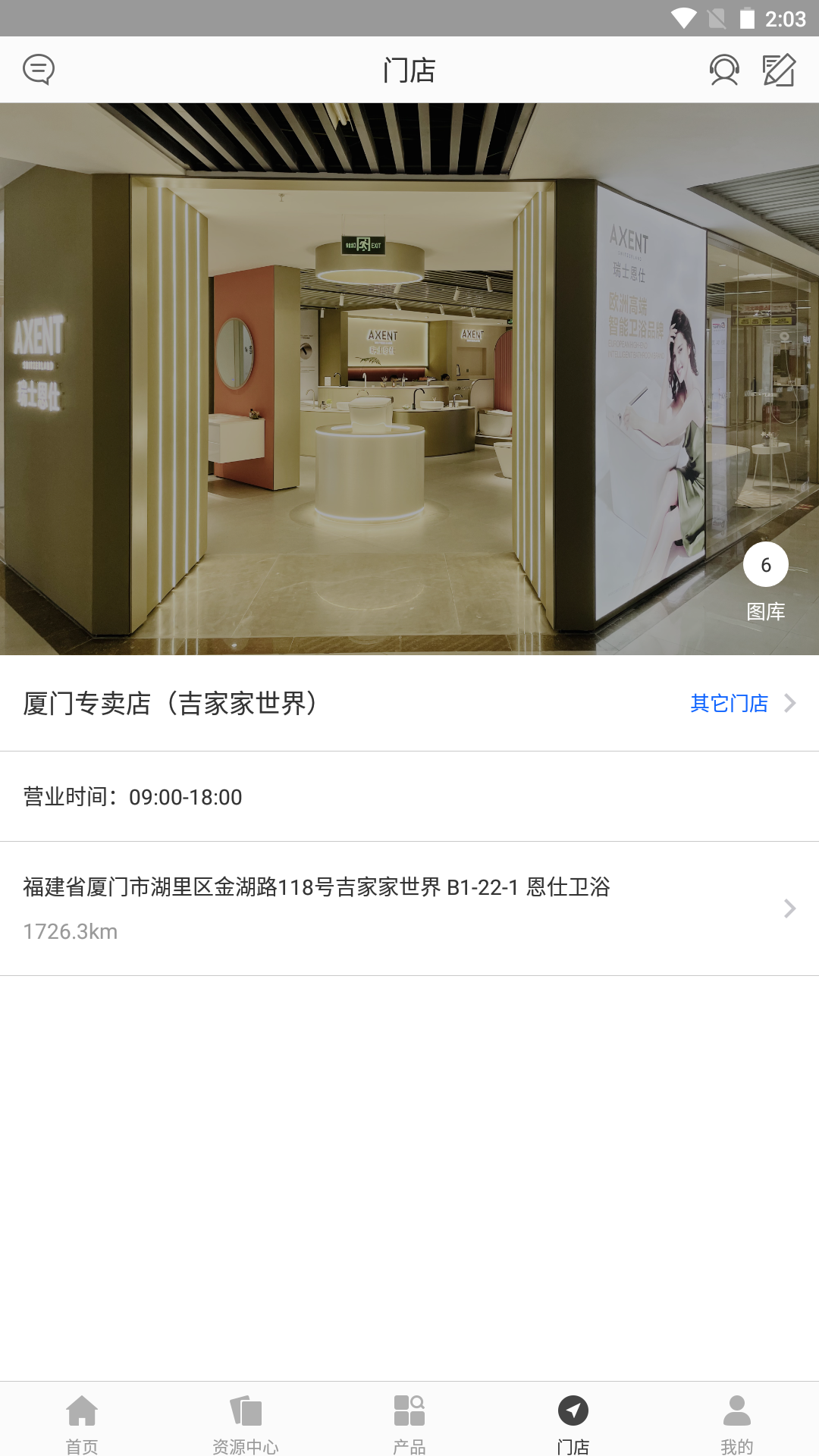View the storefront photo
This screenshot has height=1456, width=819.
(x=364, y=379)
